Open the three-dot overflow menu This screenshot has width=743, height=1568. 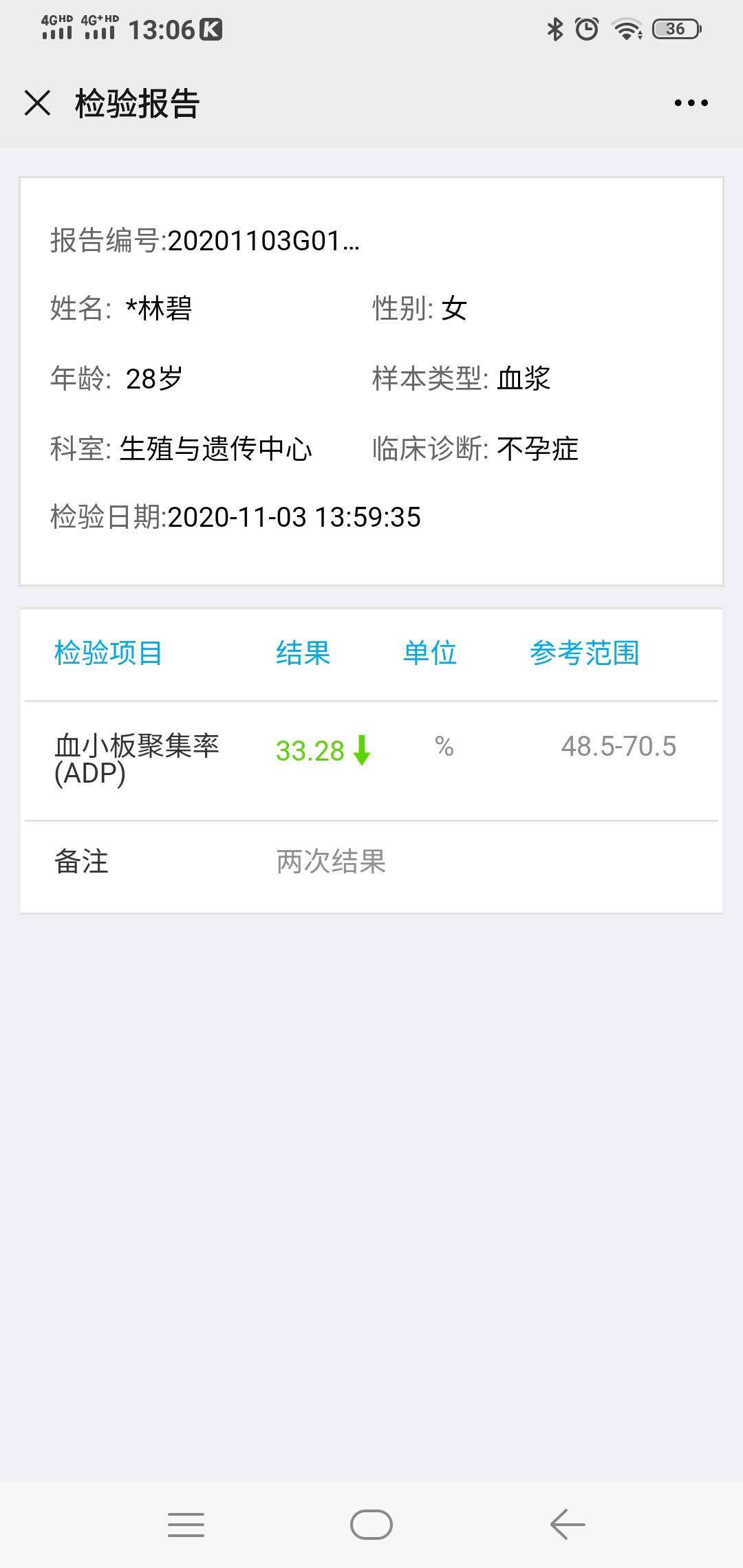[x=691, y=103]
